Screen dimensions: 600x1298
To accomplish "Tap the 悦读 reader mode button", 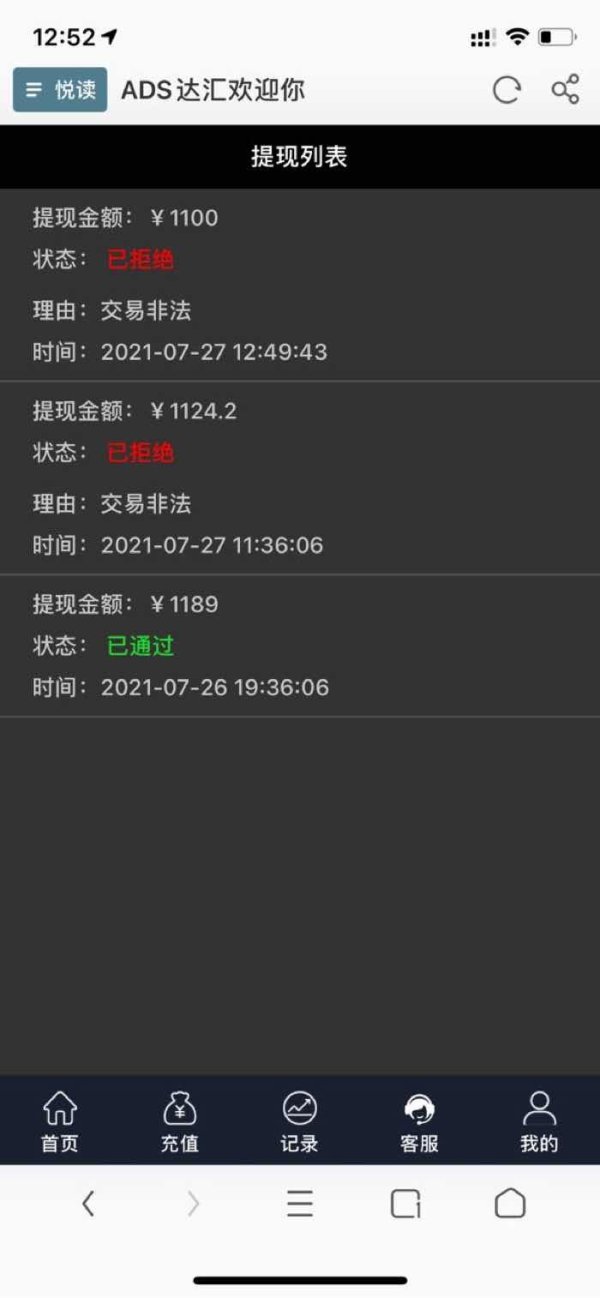I will [x=60, y=90].
